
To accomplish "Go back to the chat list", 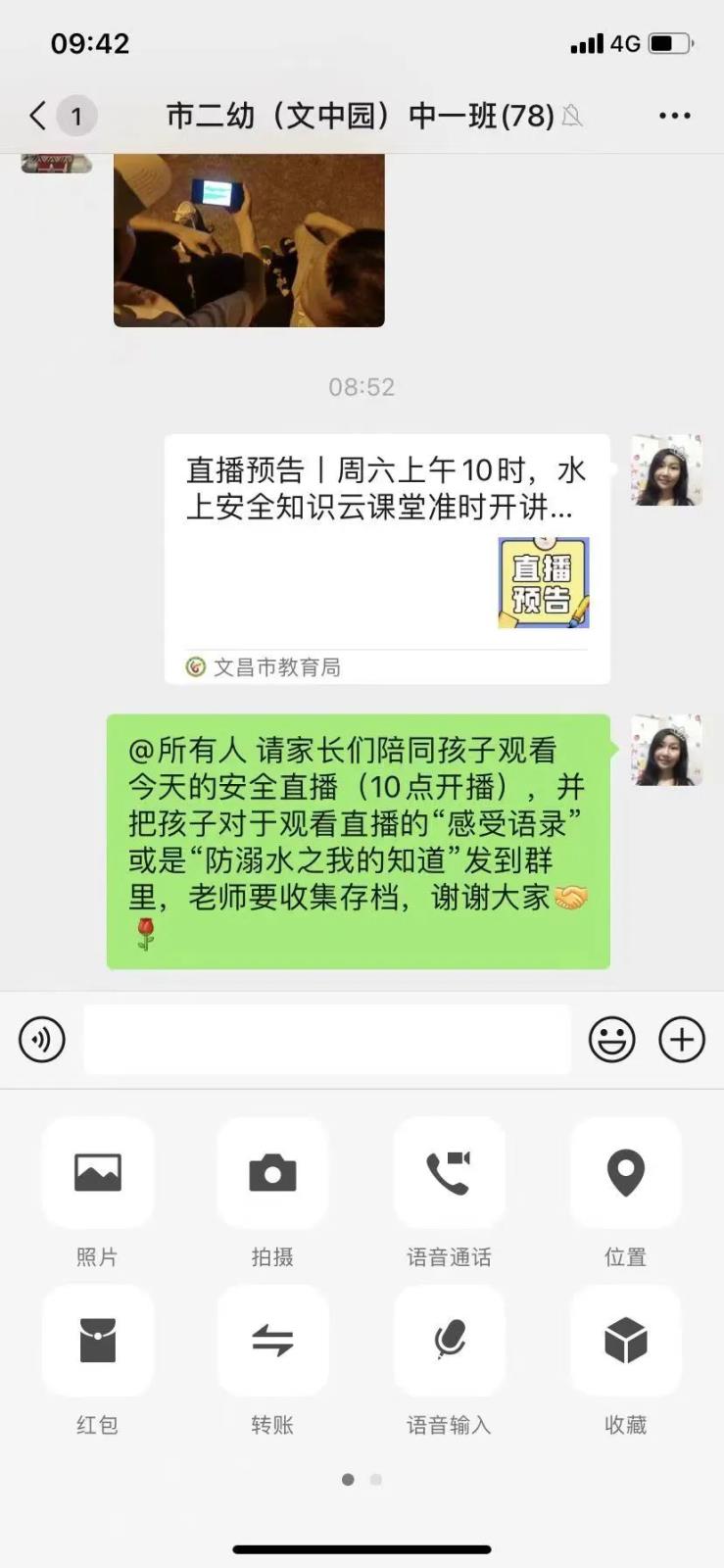I will (39, 116).
